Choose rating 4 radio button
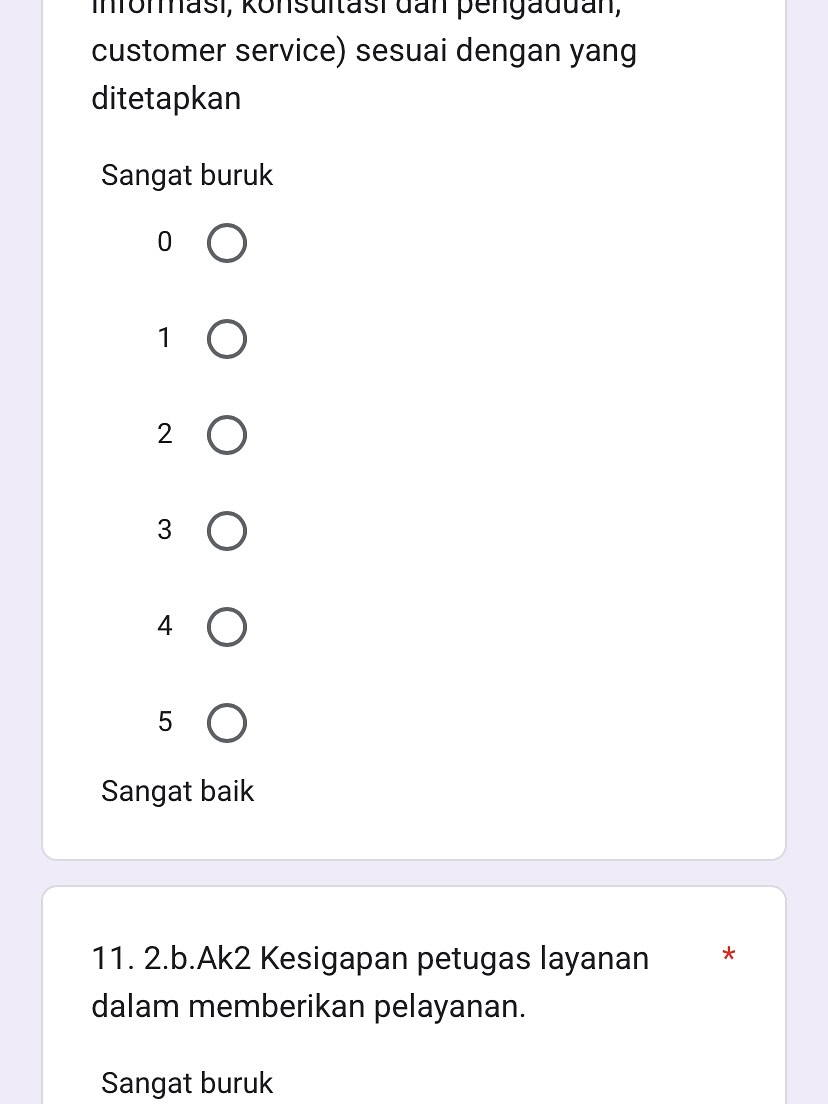Screen dimensions: 828x1104 click(x=227, y=628)
